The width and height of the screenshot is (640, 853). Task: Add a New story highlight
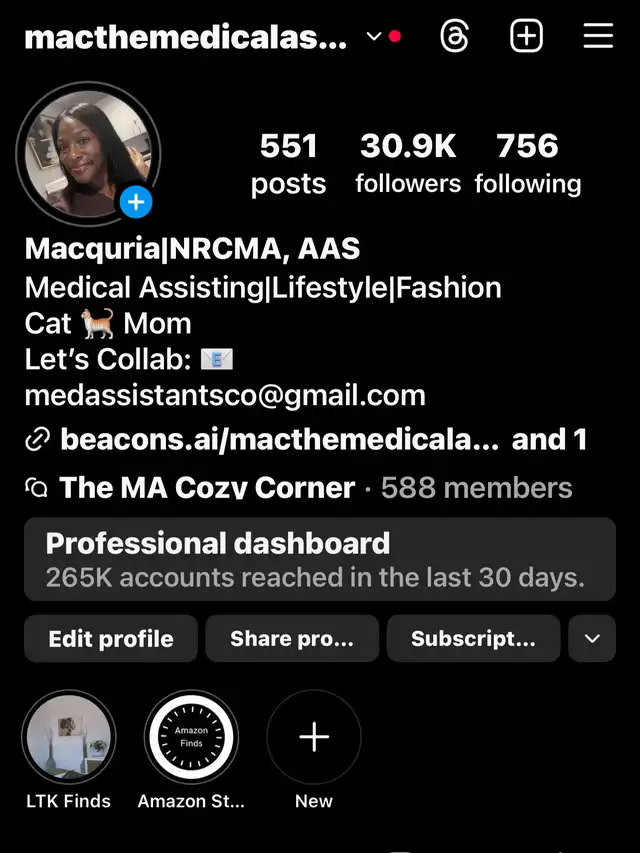pyautogui.click(x=314, y=738)
